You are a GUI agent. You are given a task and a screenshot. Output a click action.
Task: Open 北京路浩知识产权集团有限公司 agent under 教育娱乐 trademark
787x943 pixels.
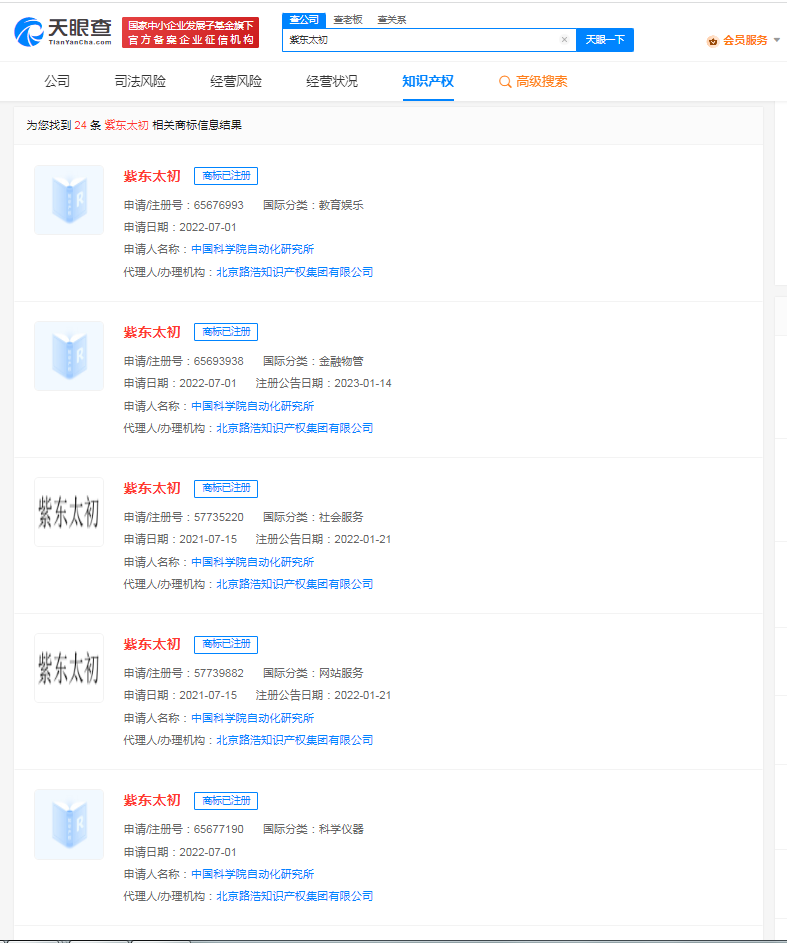[x=294, y=272]
